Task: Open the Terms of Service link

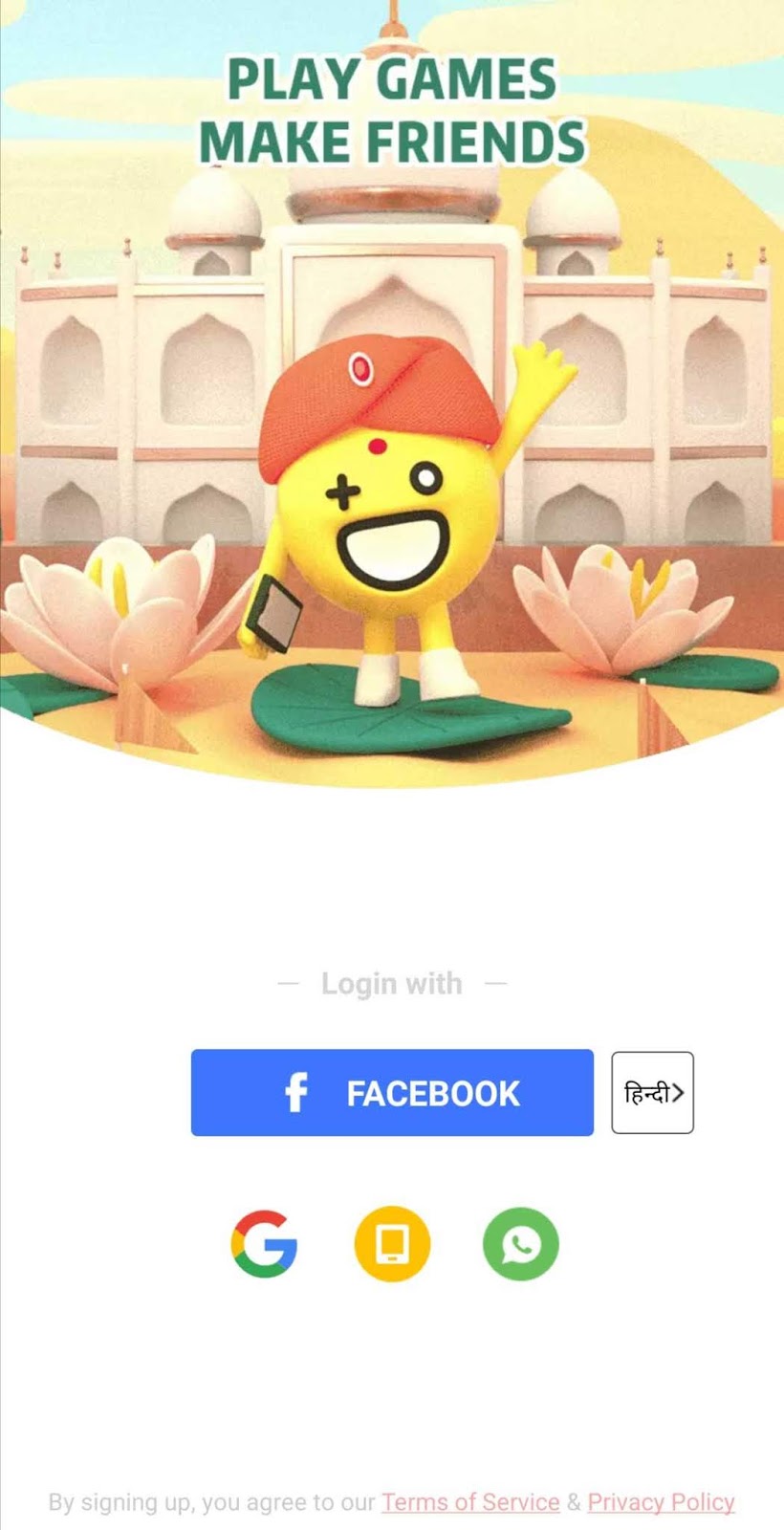Action: [470, 1502]
